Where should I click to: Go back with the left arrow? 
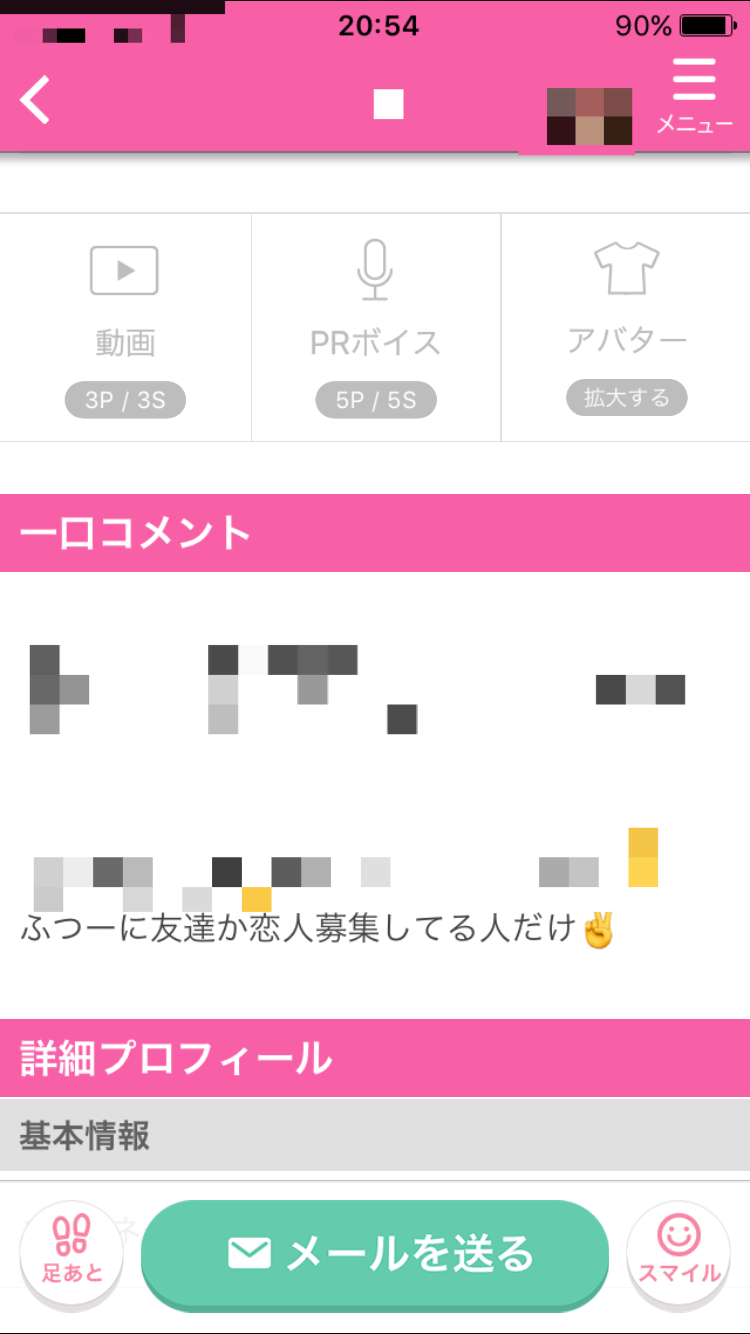35,100
